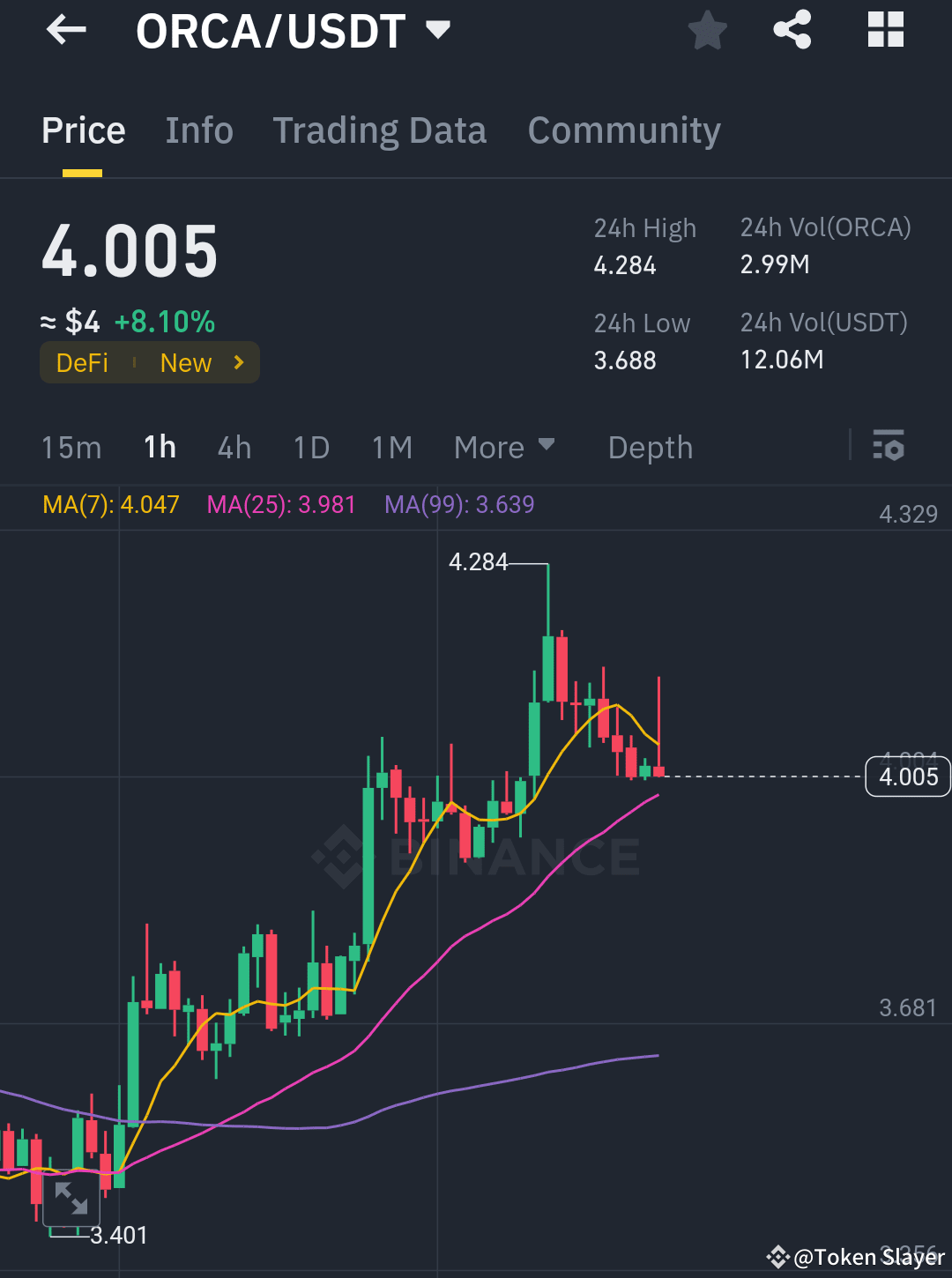Open the share icon for ORCA/USDT
The image size is (952, 1278).
[x=792, y=30]
